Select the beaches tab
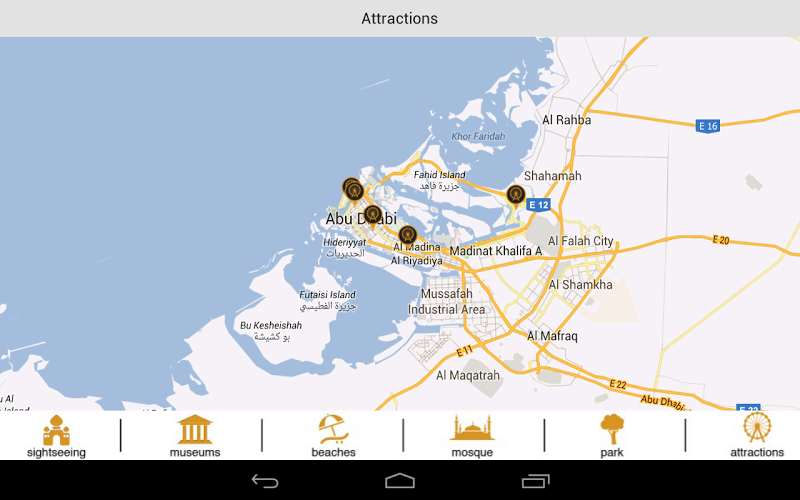800x500 pixels. [x=333, y=435]
